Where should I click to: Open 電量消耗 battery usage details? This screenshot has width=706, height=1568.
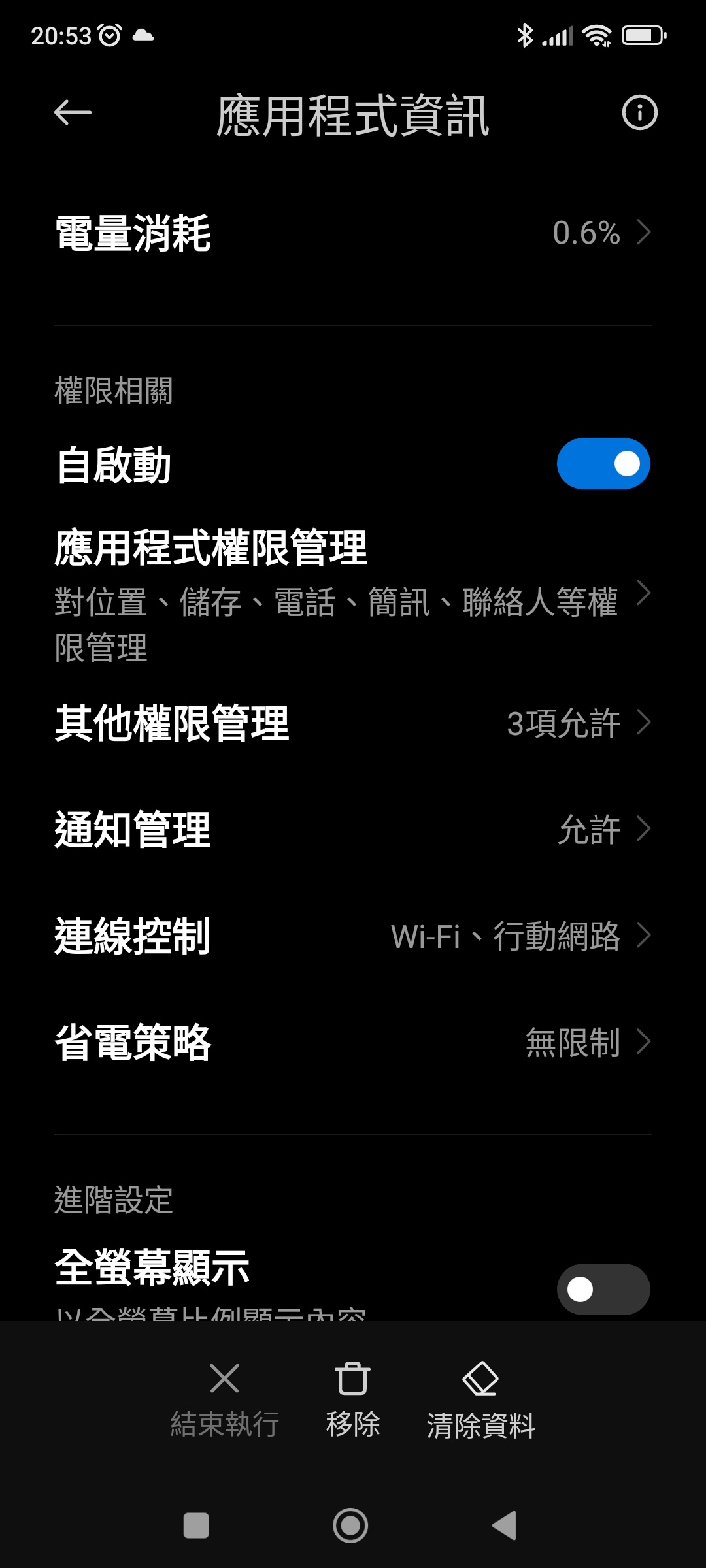[x=353, y=233]
